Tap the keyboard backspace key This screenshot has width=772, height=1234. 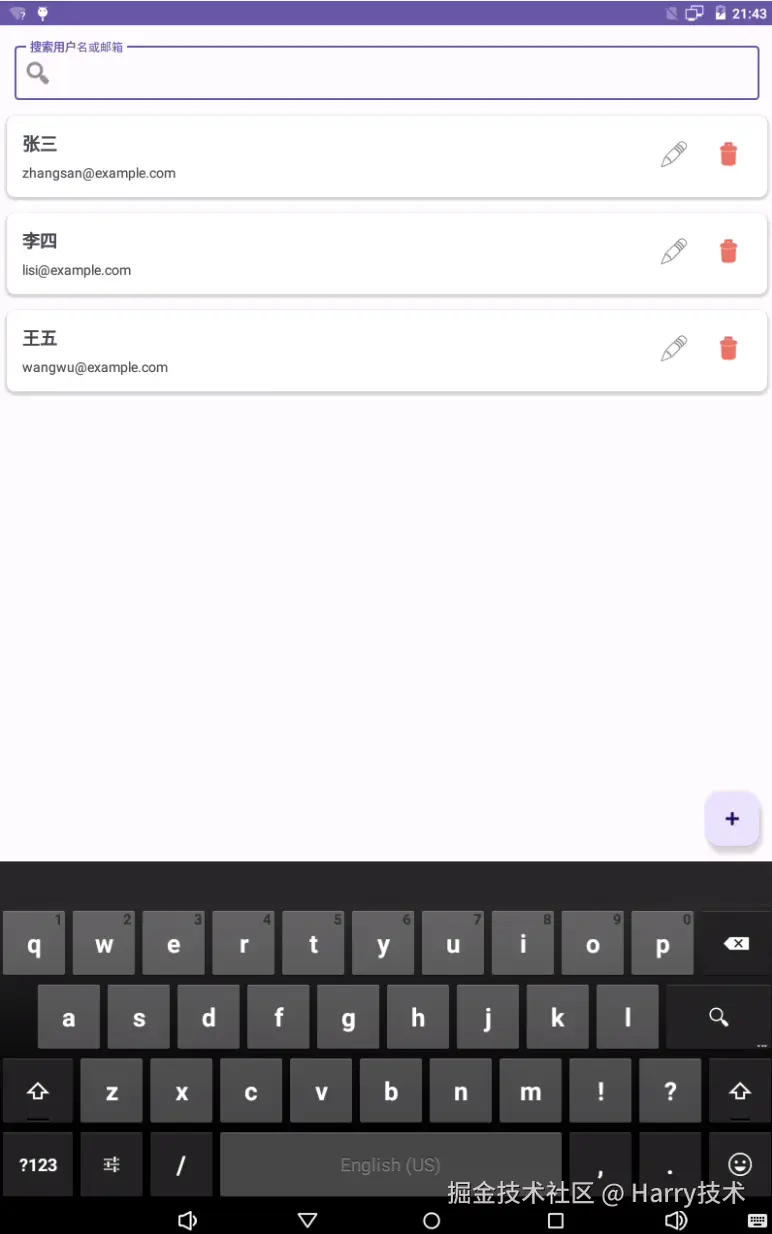736,943
